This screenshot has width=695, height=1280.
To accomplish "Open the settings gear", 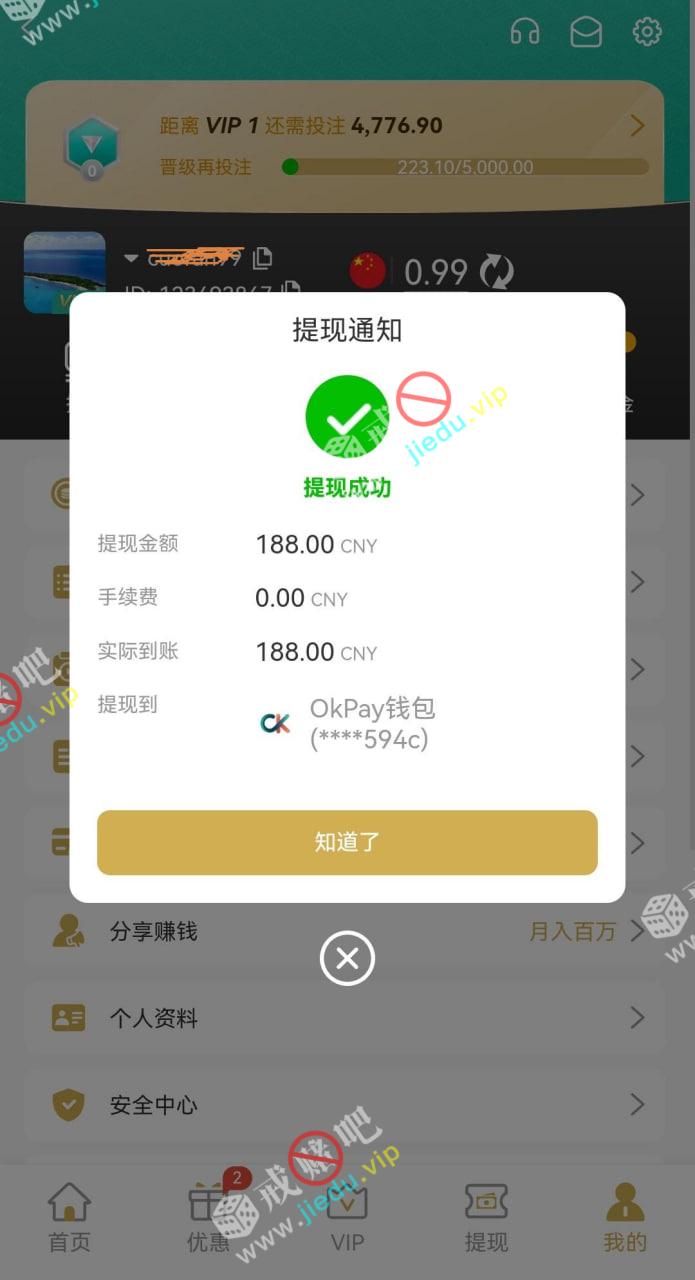I will point(647,32).
